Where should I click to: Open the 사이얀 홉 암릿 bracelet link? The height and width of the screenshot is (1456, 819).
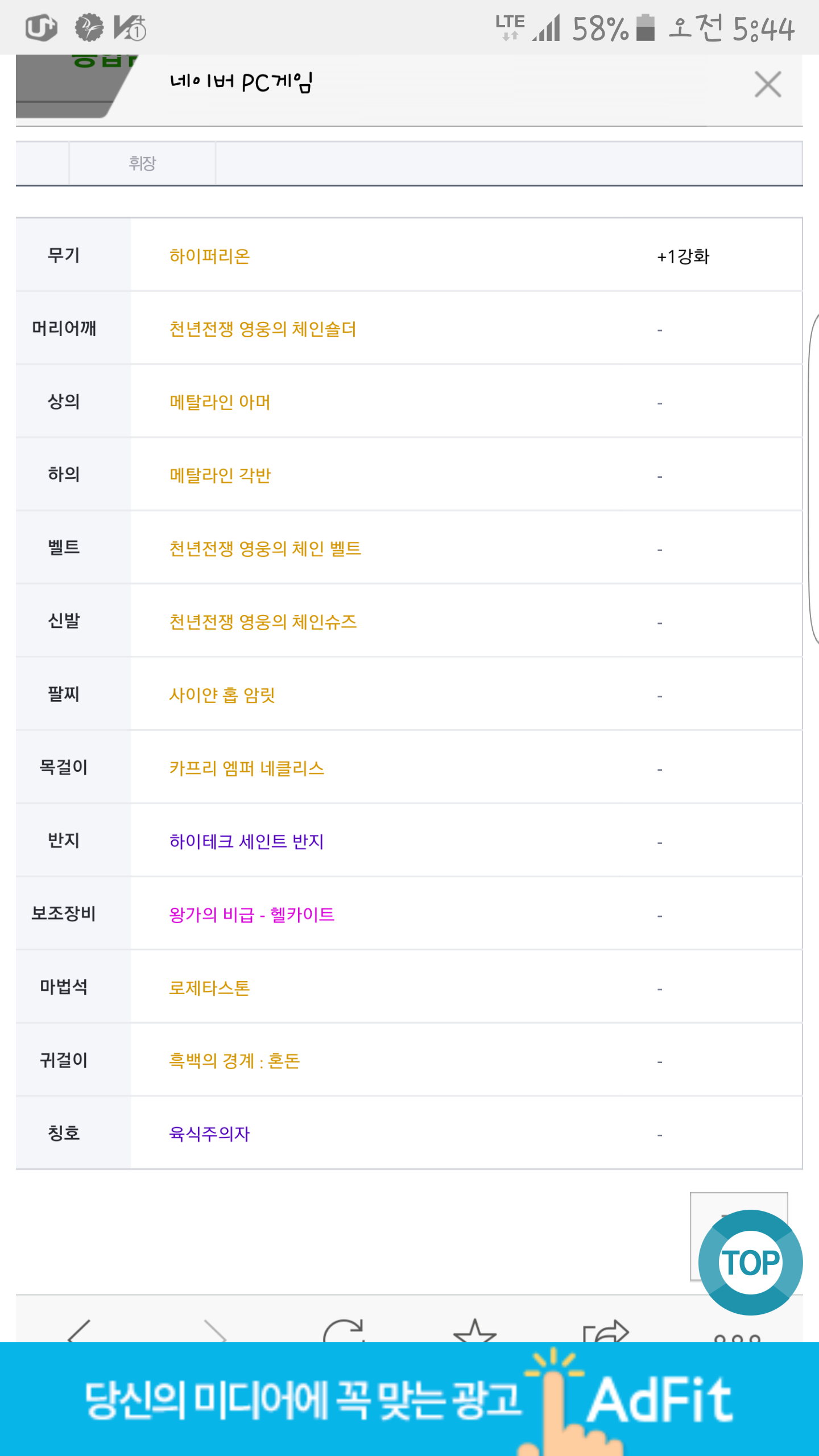point(222,695)
